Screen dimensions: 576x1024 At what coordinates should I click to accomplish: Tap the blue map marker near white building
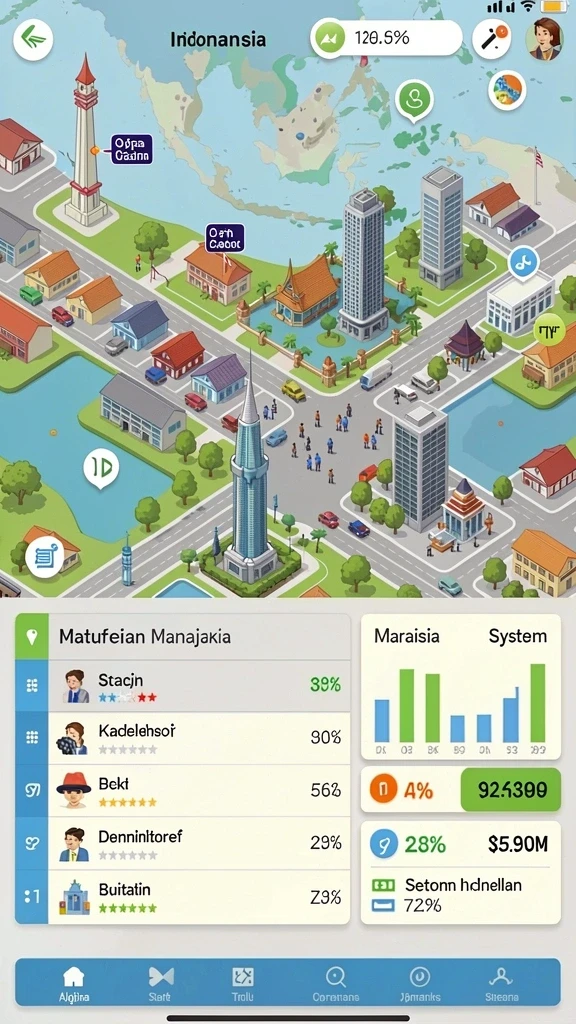[524, 263]
